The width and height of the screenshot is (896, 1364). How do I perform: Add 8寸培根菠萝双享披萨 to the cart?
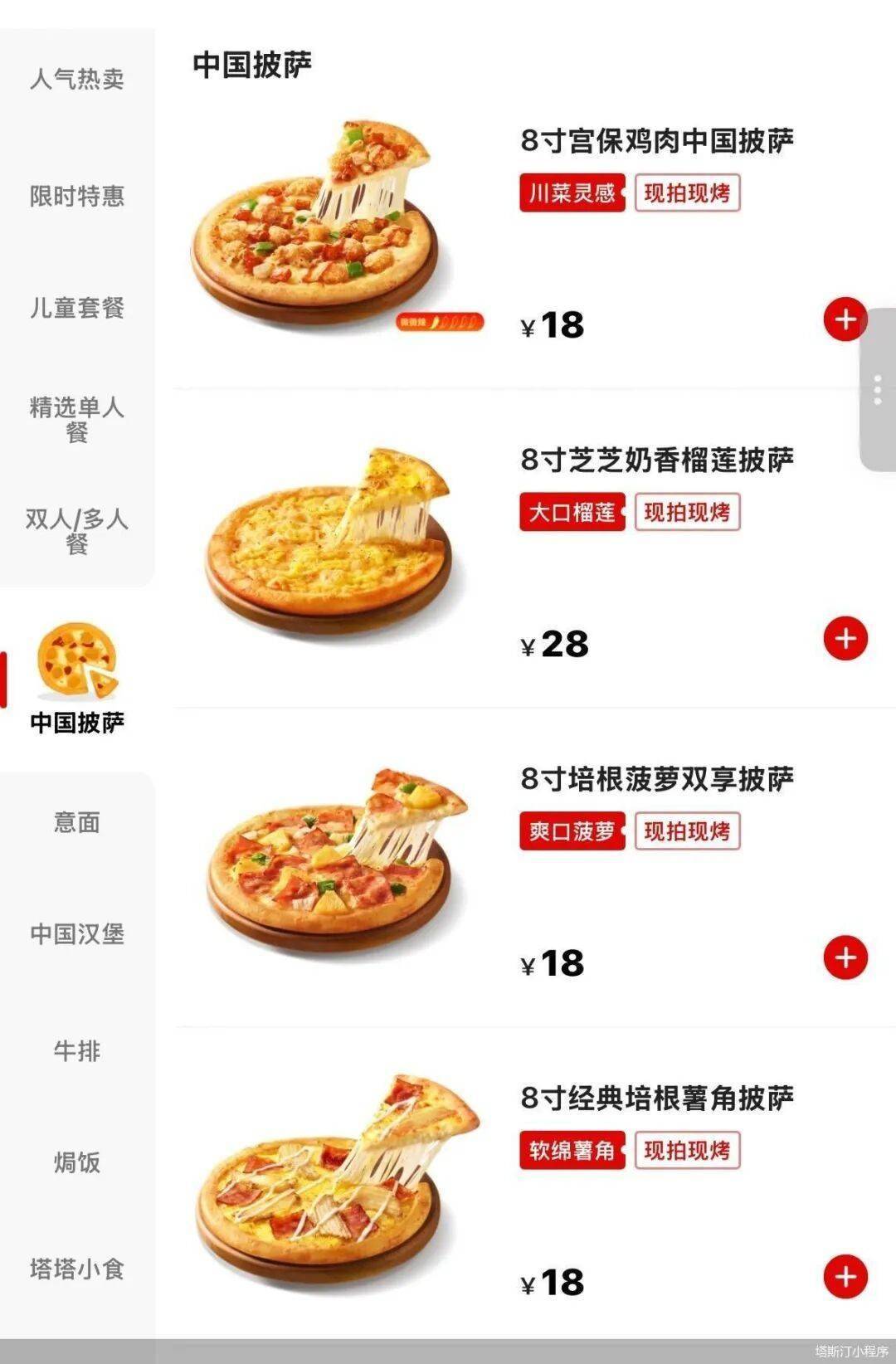click(845, 957)
